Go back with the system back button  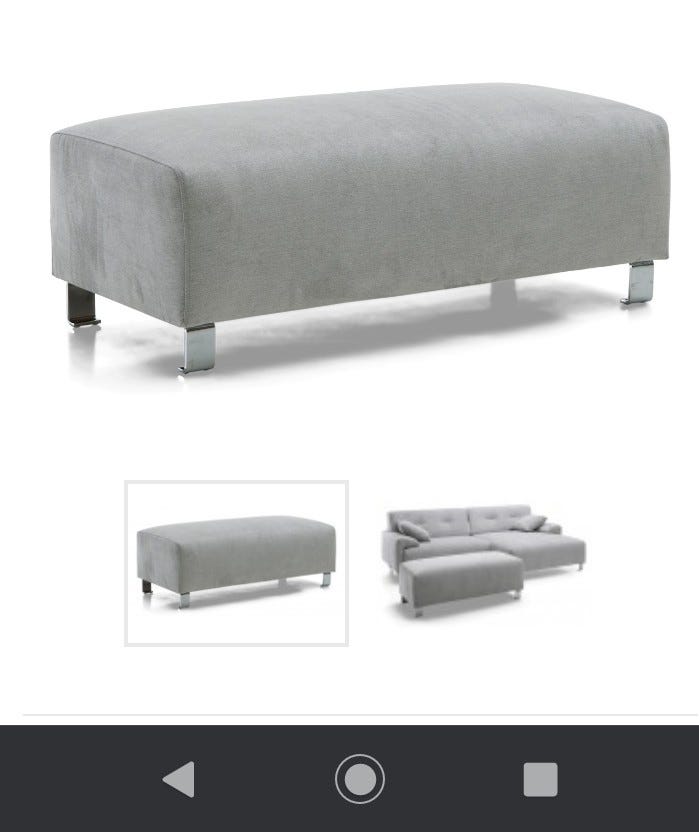click(x=178, y=779)
